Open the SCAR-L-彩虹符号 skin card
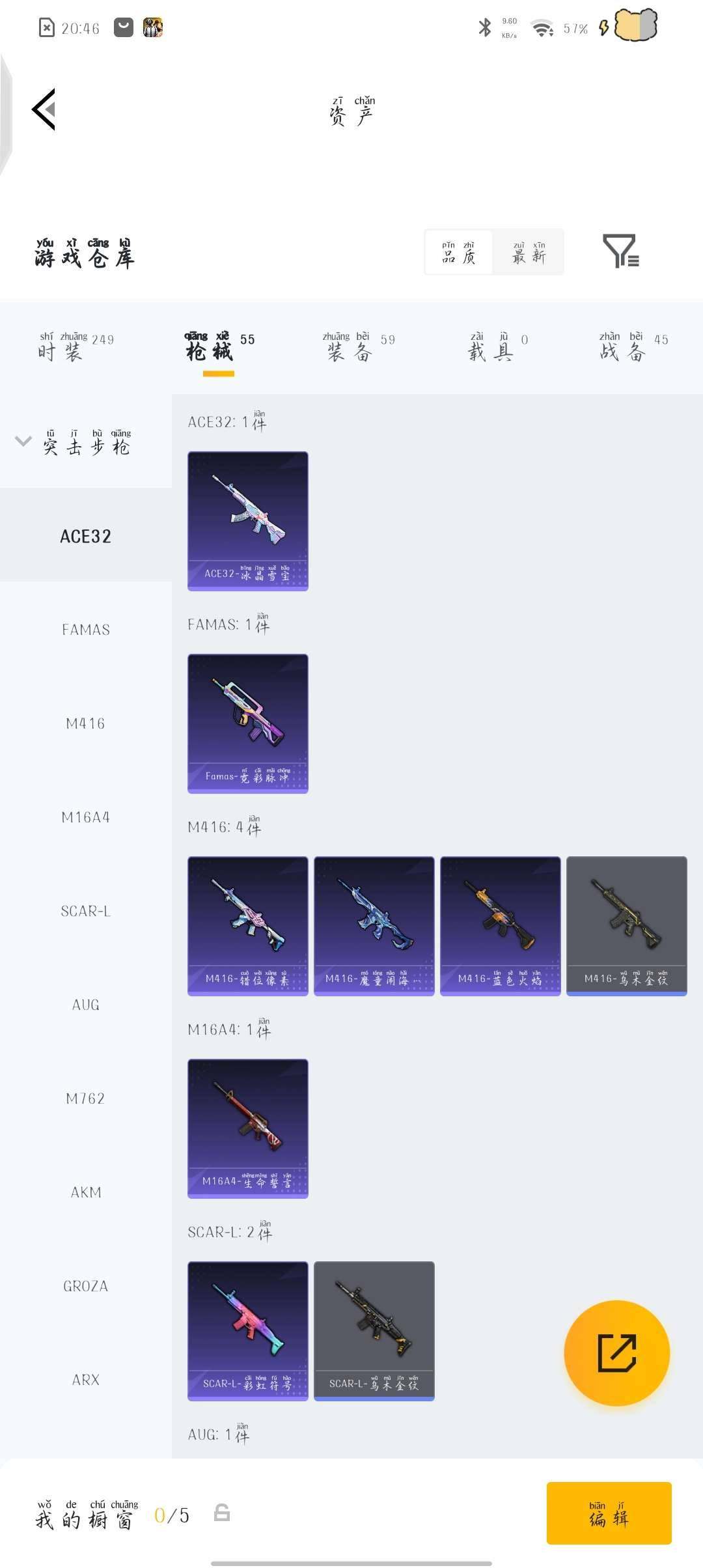This screenshot has width=703, height=1568. click(247, 1331)
